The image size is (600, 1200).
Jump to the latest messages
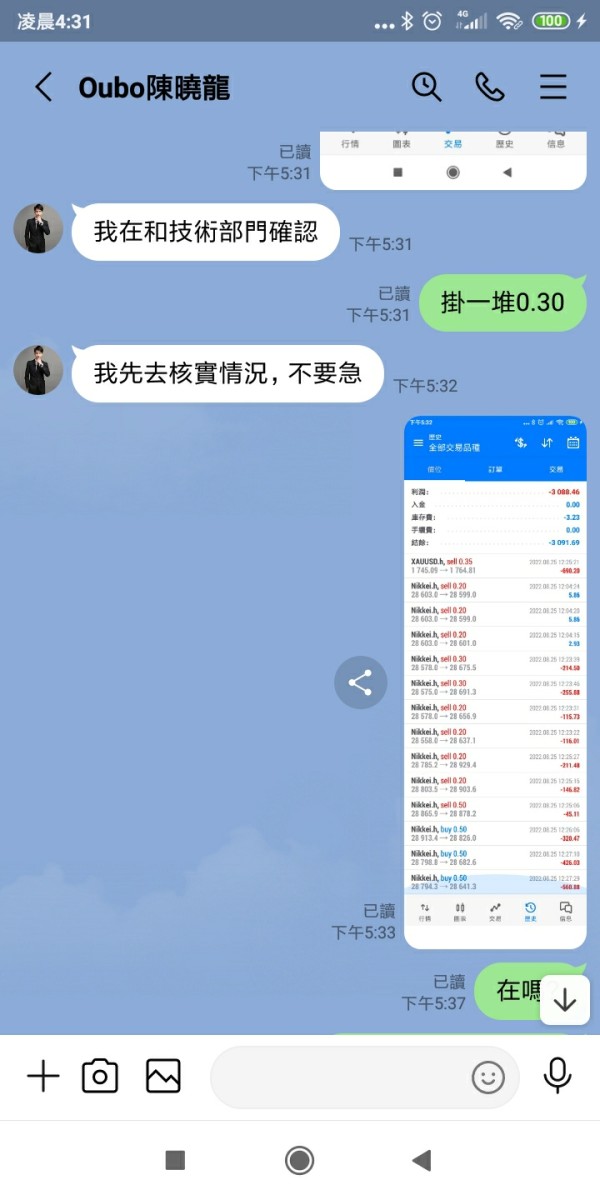(565, 1000)
